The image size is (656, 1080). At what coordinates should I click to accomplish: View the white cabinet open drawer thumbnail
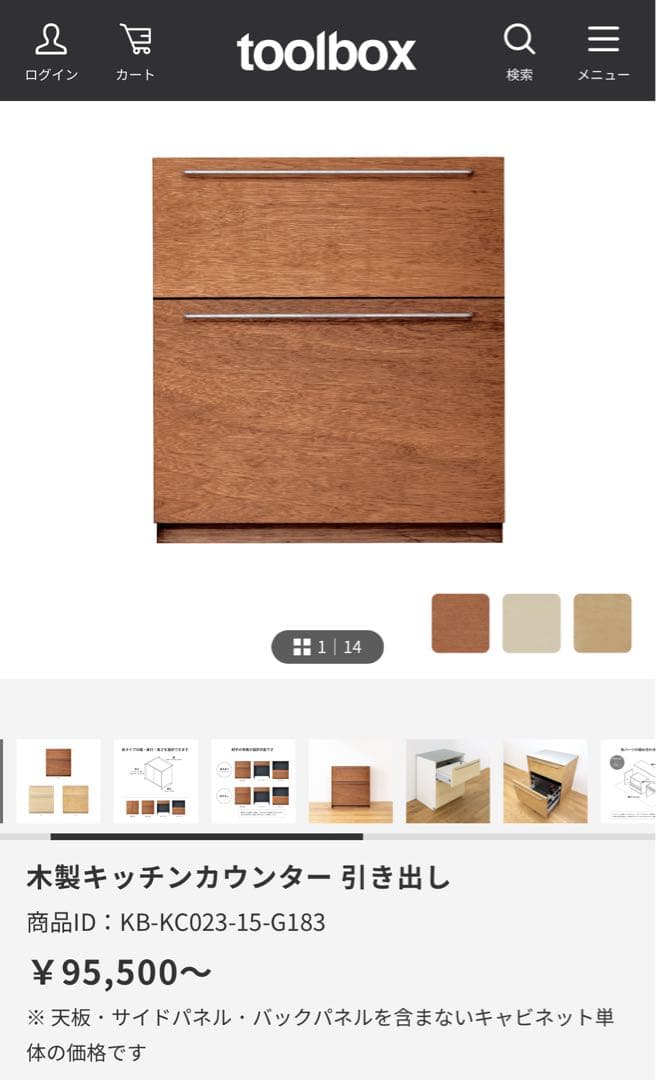(x=448, y=781)
